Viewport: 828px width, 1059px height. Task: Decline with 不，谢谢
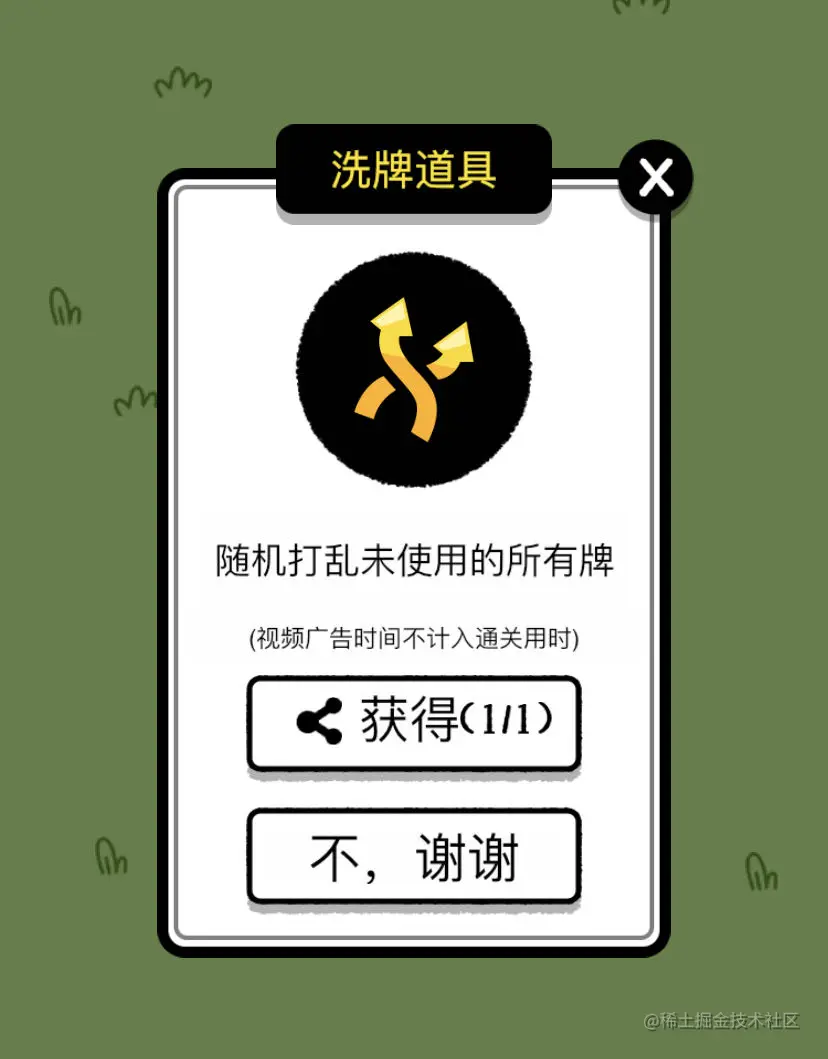point(413,857)
